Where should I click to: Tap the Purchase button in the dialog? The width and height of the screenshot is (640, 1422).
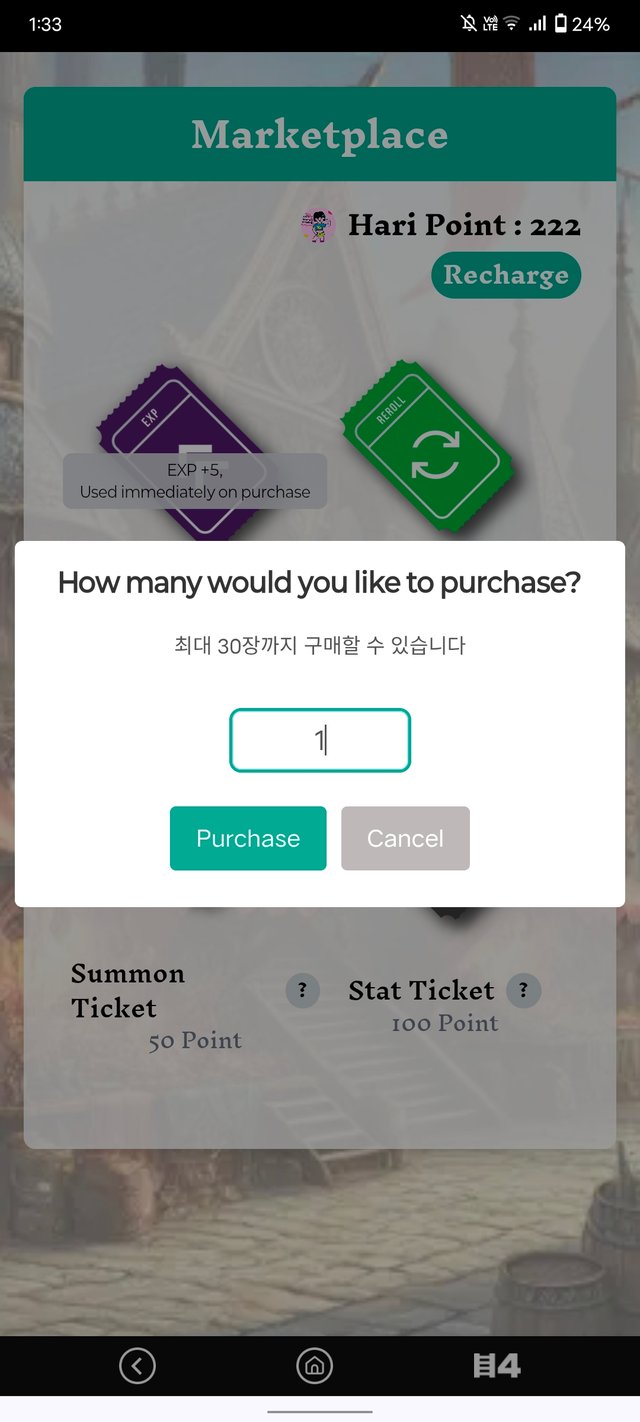click(x=248, y=838)
